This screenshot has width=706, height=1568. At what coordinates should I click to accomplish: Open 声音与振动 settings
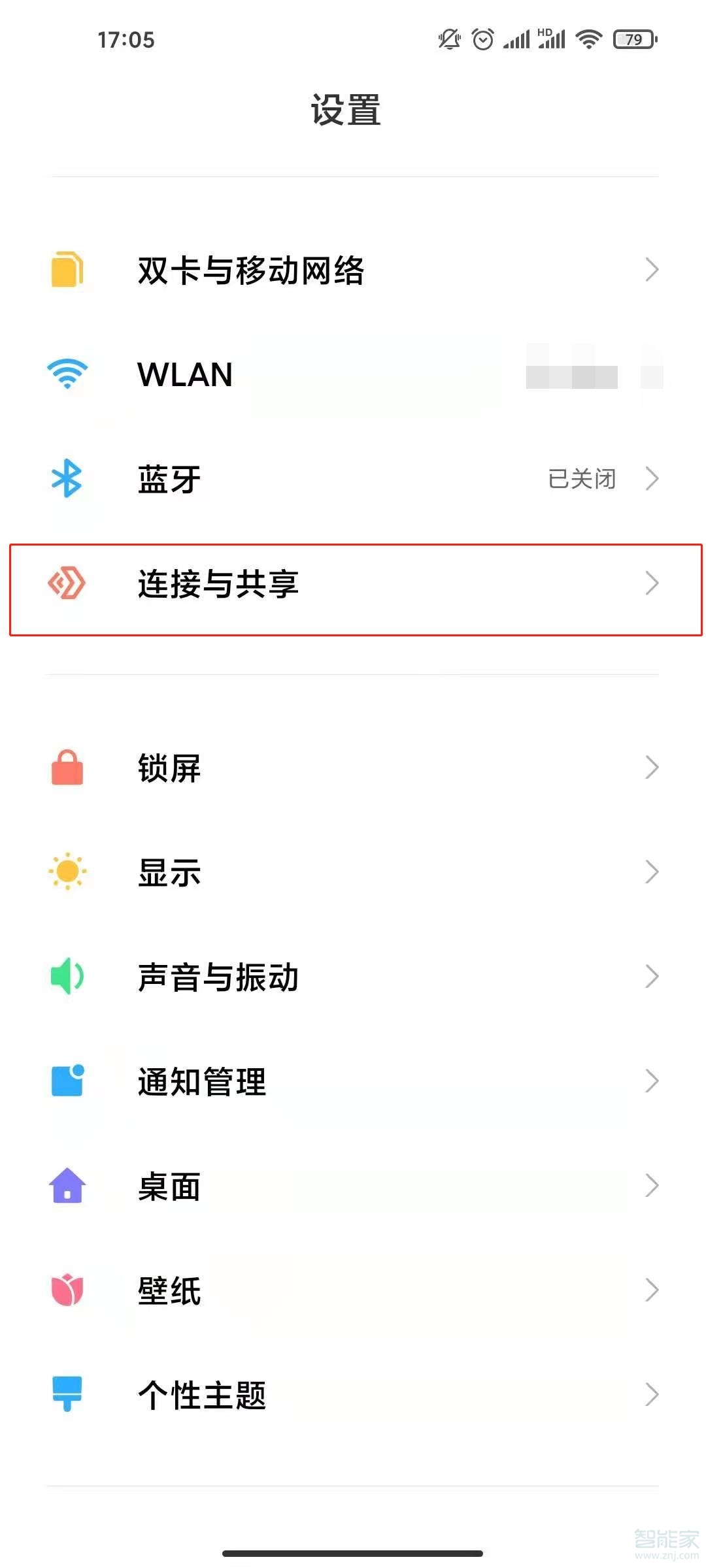pyautogui.click(x=353, y=977)
